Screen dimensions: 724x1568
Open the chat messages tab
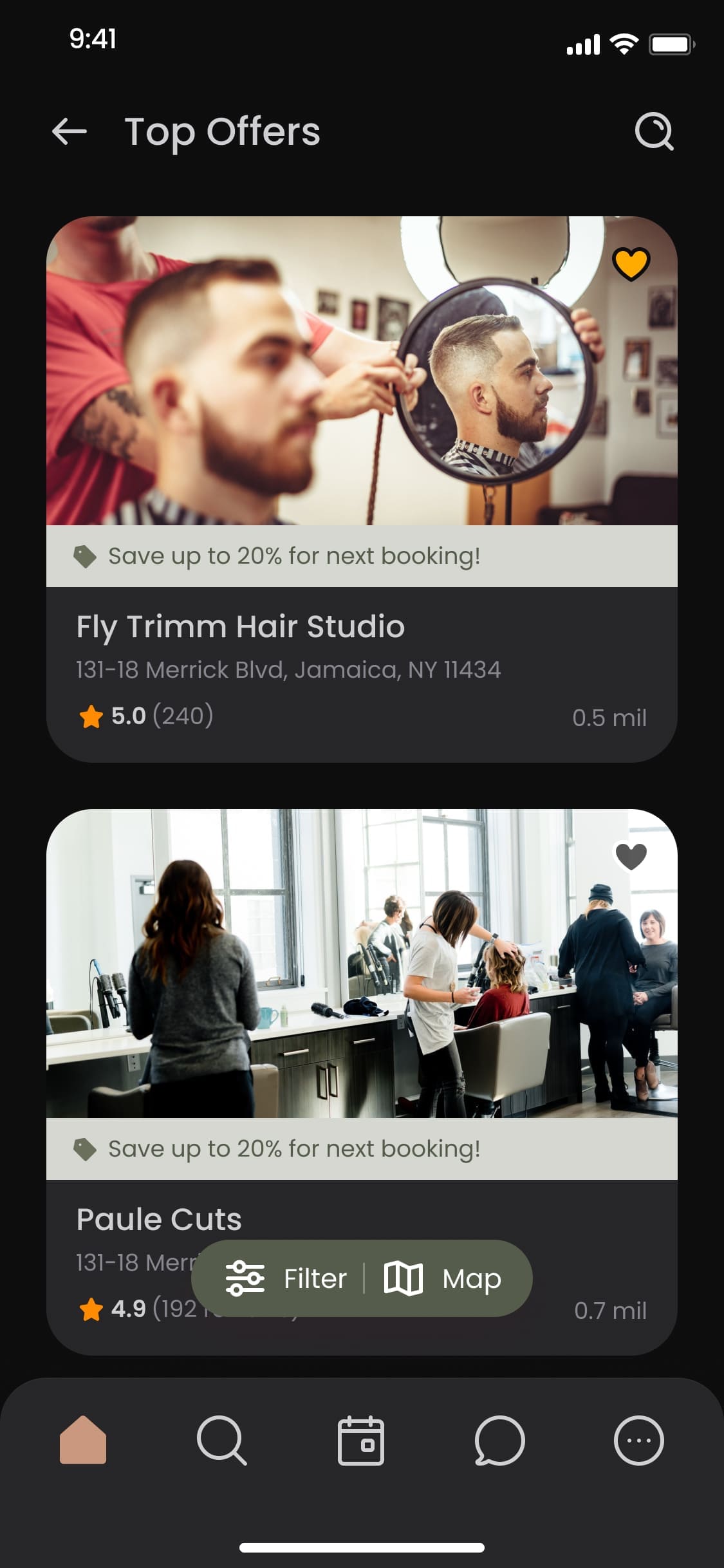coord(499,1440)
